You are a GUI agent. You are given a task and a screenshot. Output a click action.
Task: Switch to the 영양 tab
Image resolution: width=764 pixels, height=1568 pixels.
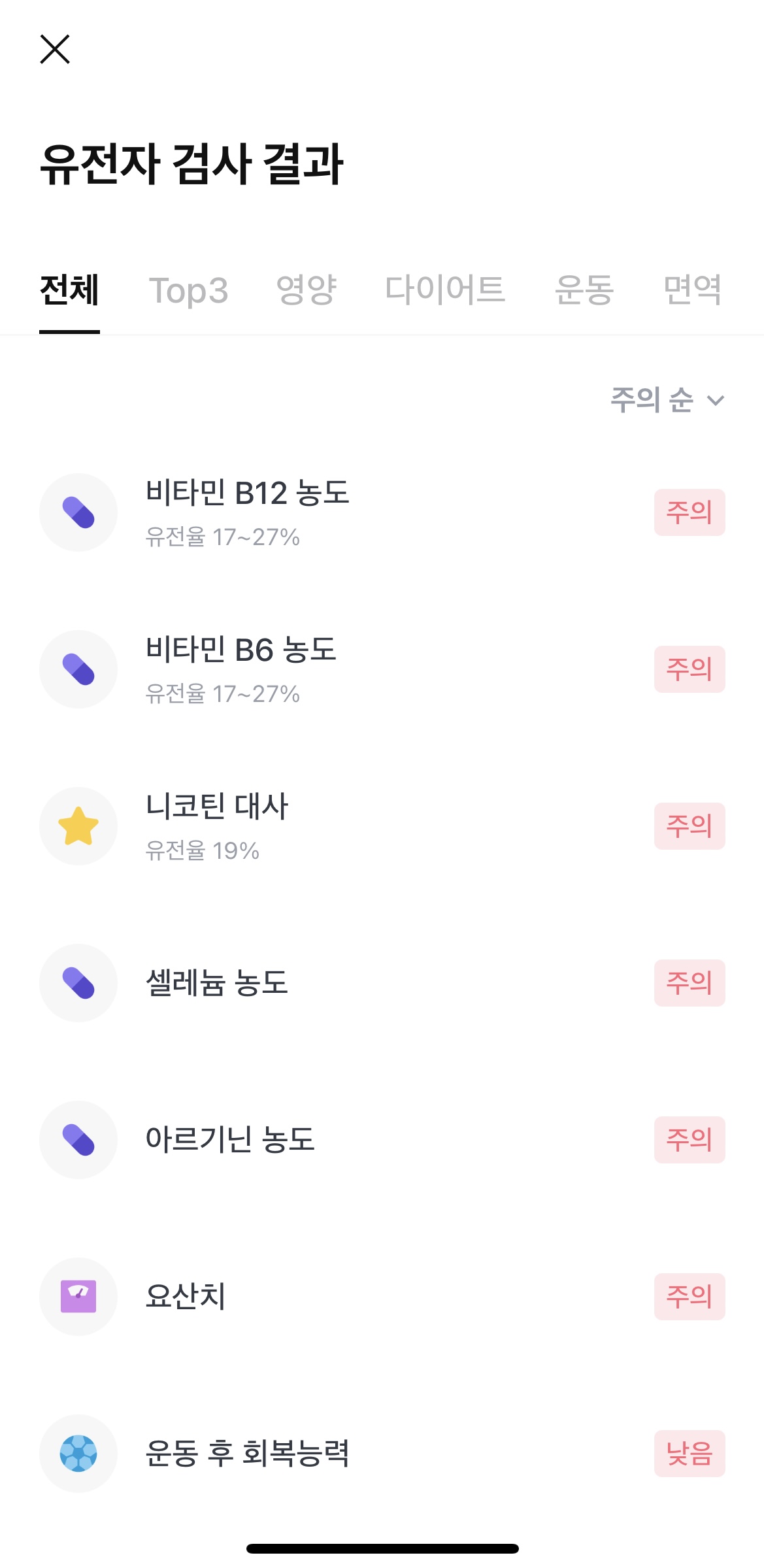[307, 290]
